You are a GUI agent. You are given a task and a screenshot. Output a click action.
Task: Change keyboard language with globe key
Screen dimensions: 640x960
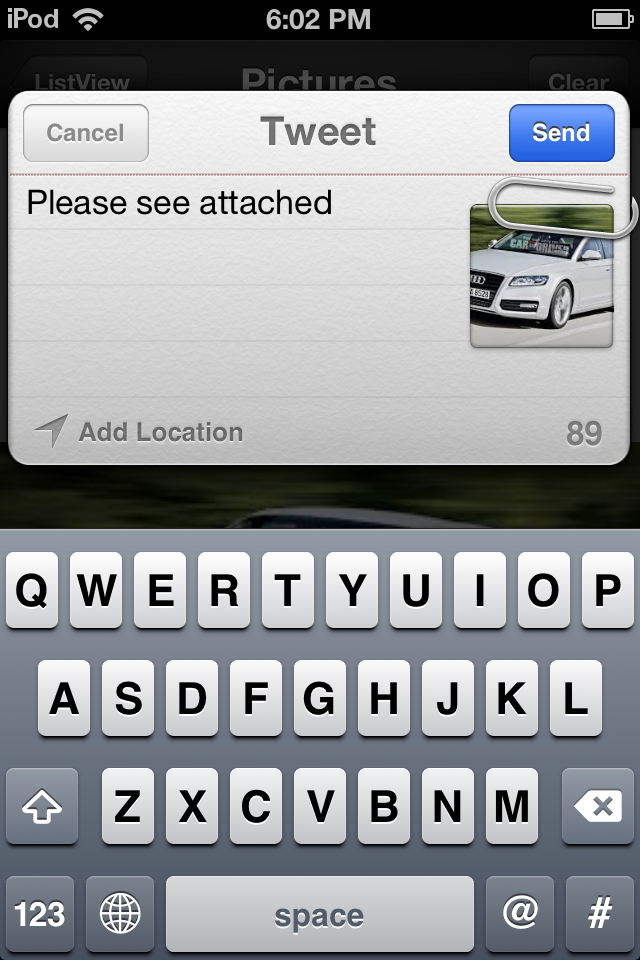pyautogui.click(x=120, y=914)
